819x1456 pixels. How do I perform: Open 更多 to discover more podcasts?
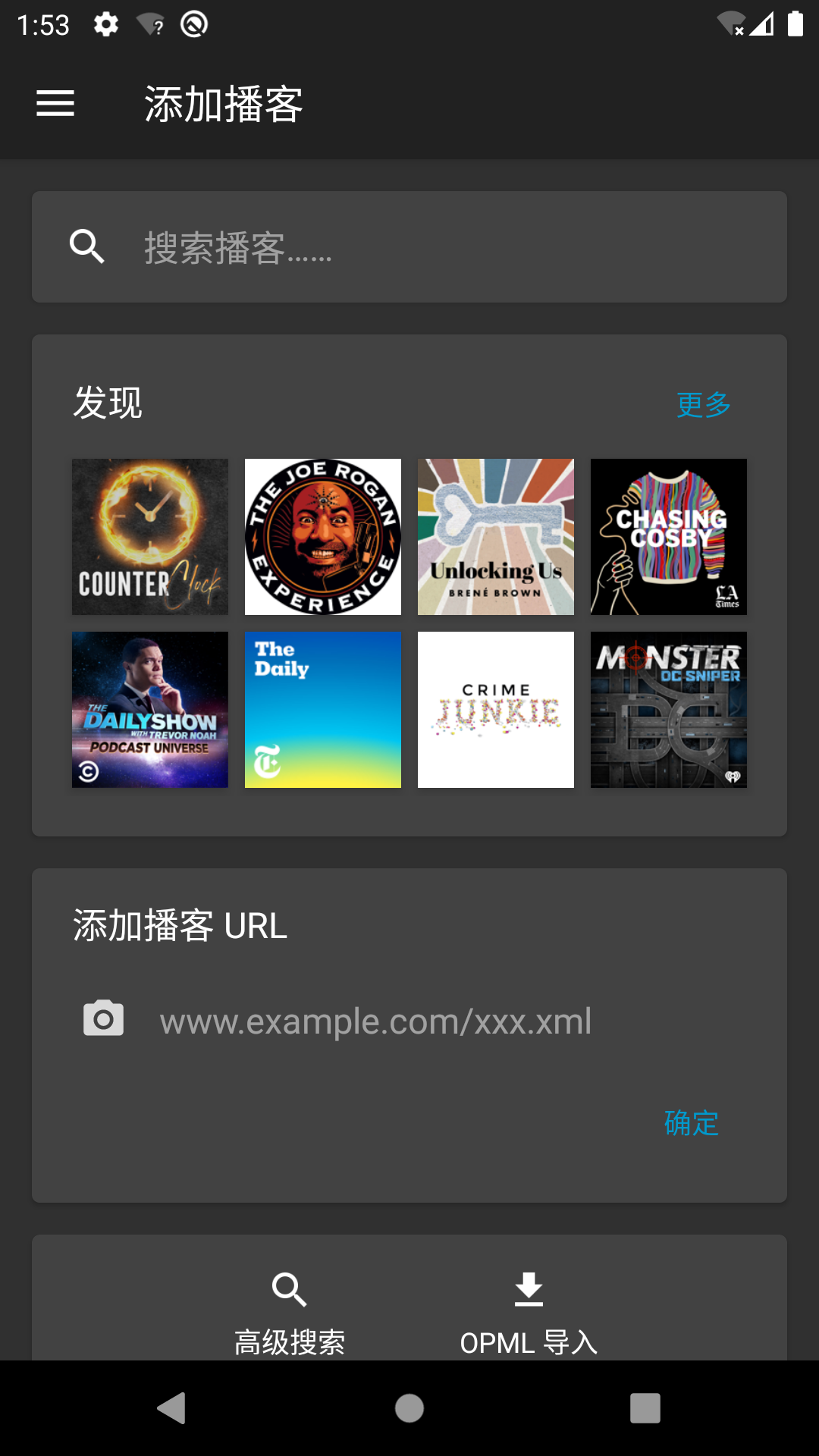(x=703, y=404)
